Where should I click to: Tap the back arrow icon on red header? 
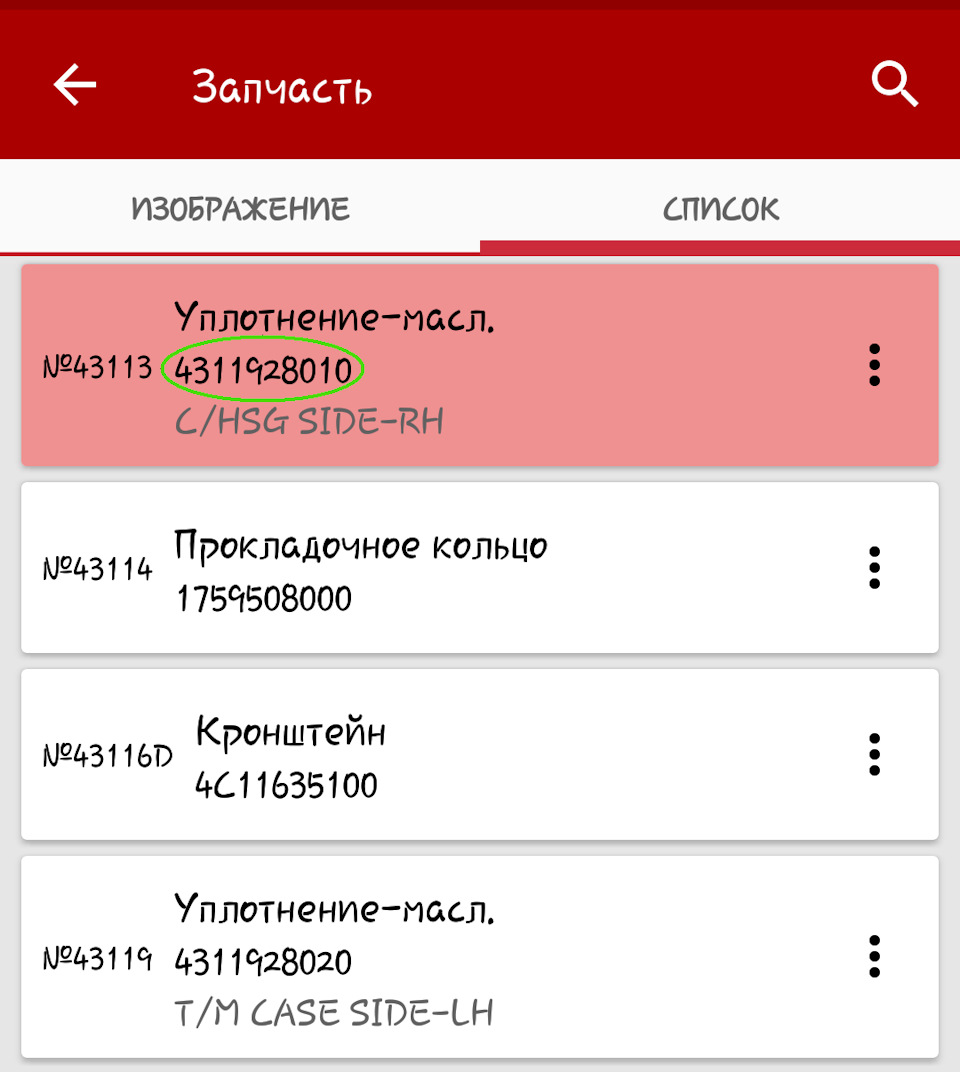pyautogui.click(x=73, y=84)
